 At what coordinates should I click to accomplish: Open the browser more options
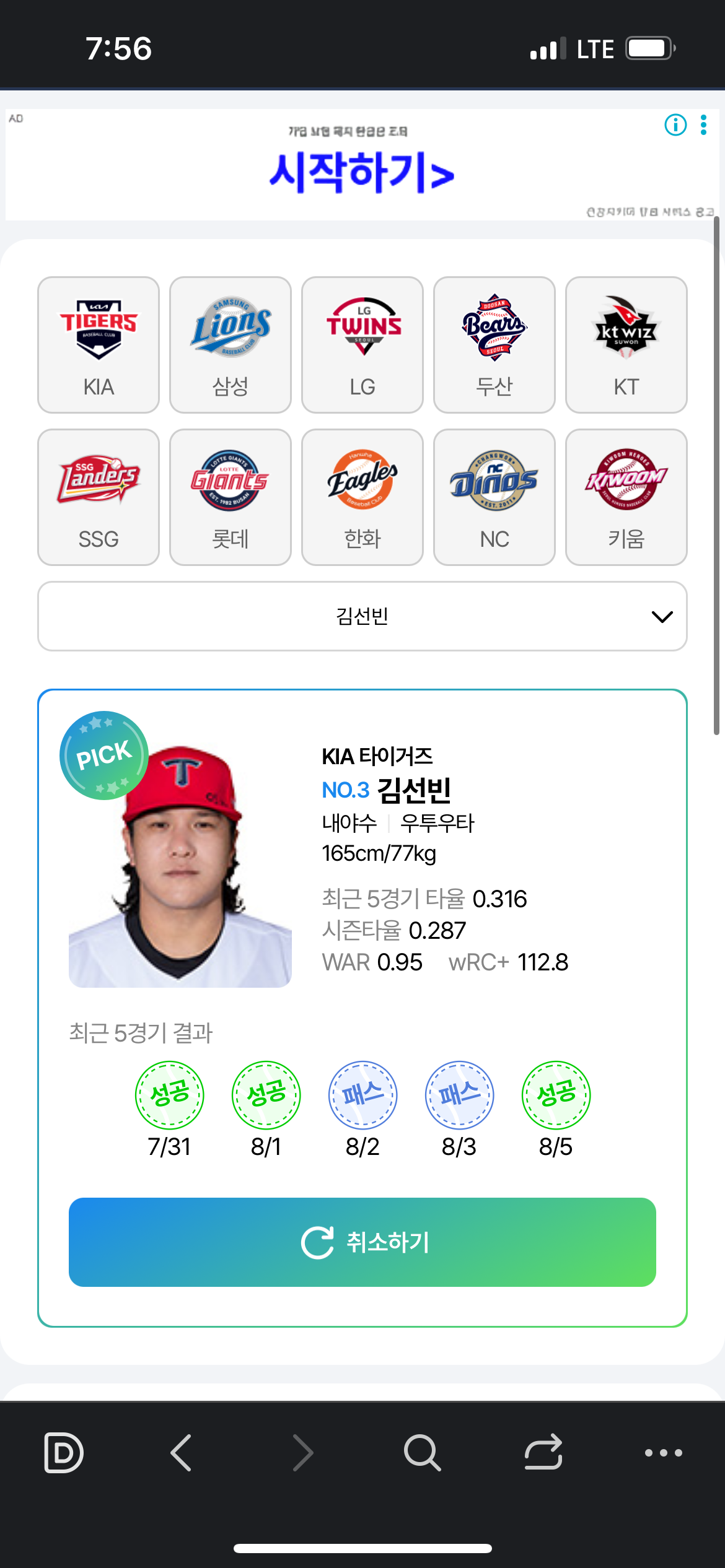tap(664, 1452)
